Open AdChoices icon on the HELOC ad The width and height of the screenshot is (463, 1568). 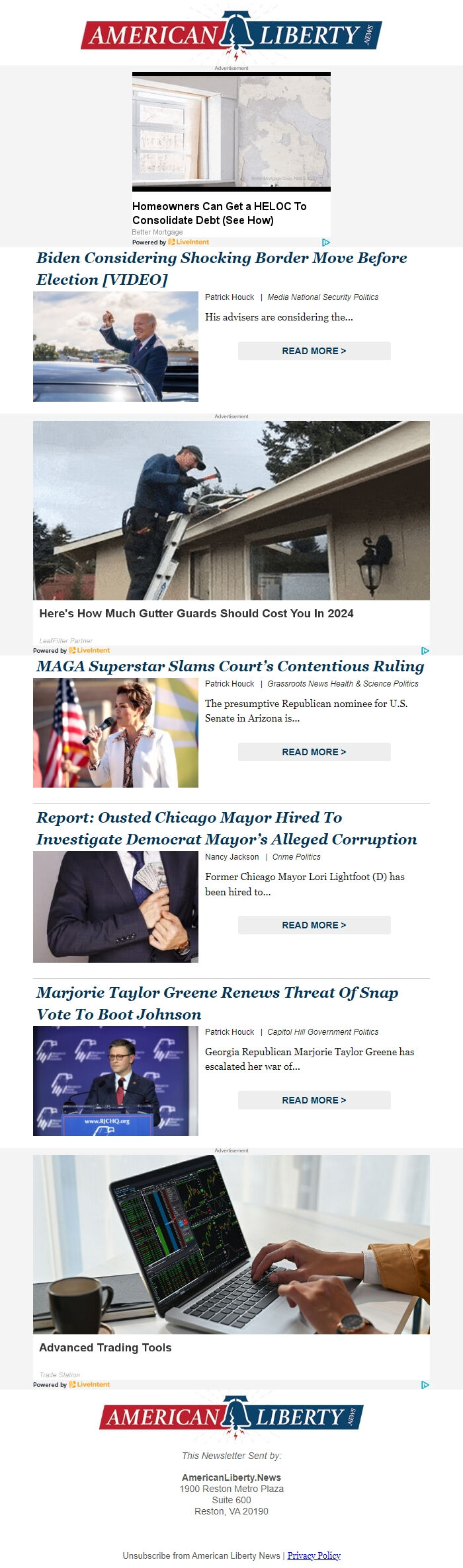[x=325, y=243]
